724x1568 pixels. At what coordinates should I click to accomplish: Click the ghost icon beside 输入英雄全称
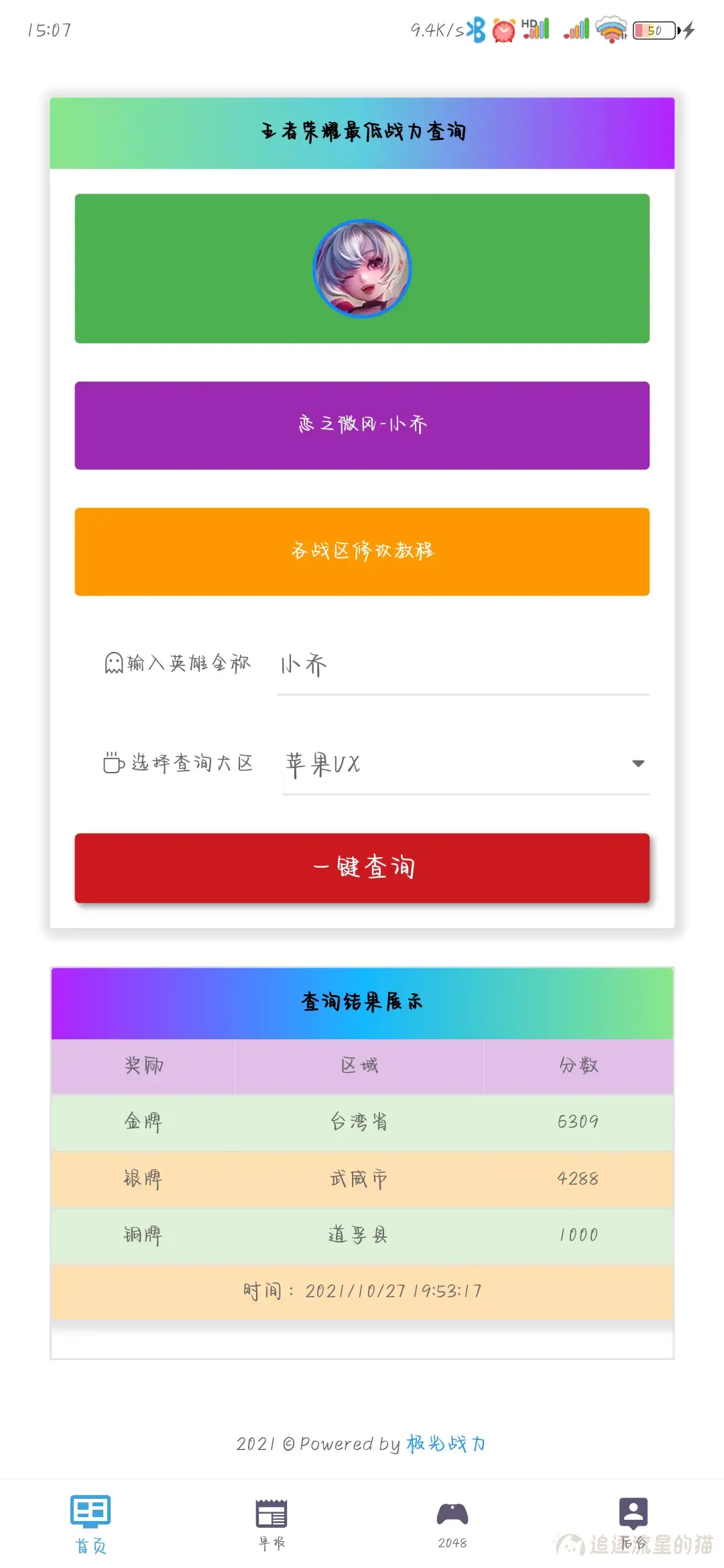pos(113,662)
